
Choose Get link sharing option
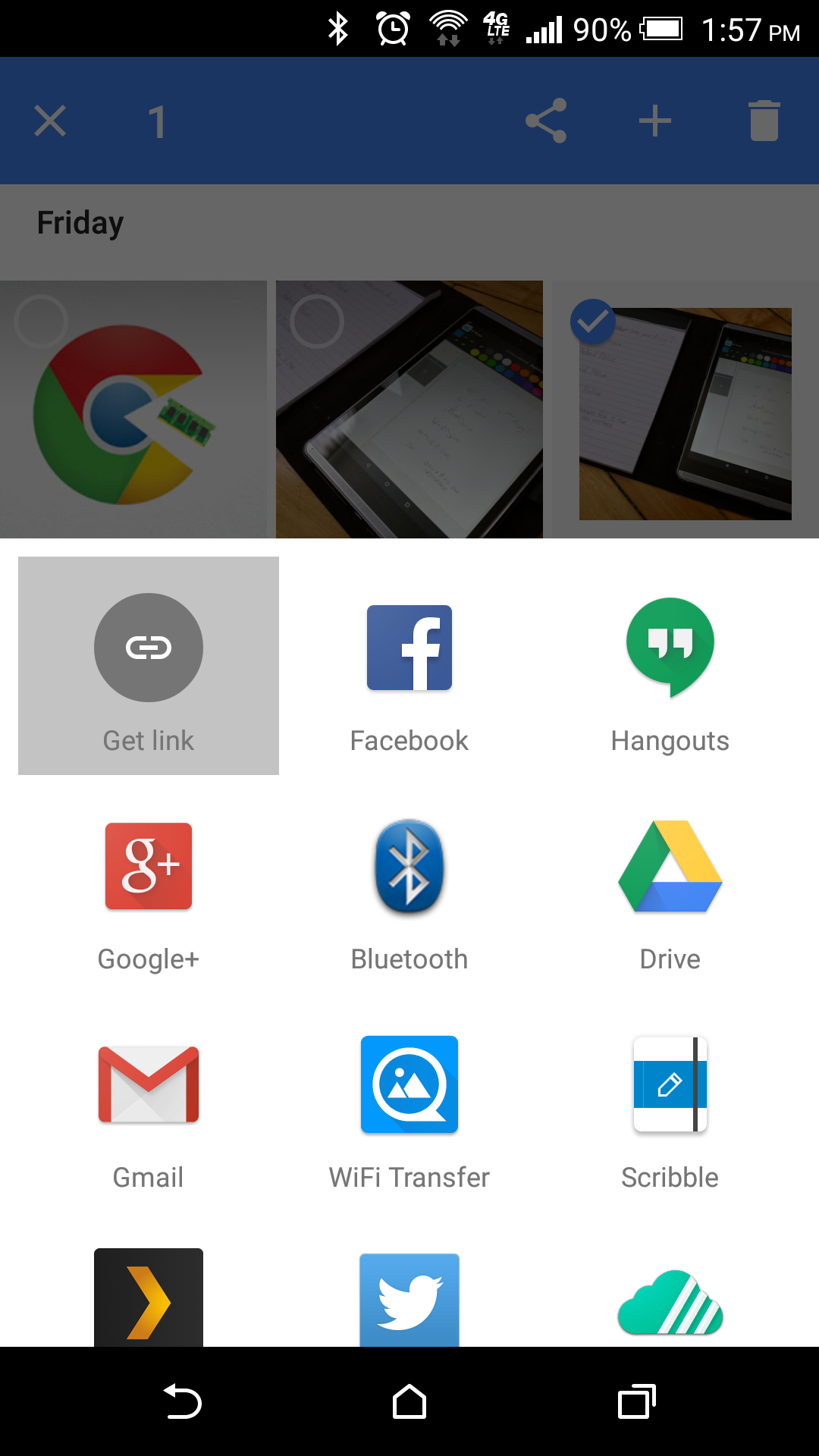[x=149, y=666]
